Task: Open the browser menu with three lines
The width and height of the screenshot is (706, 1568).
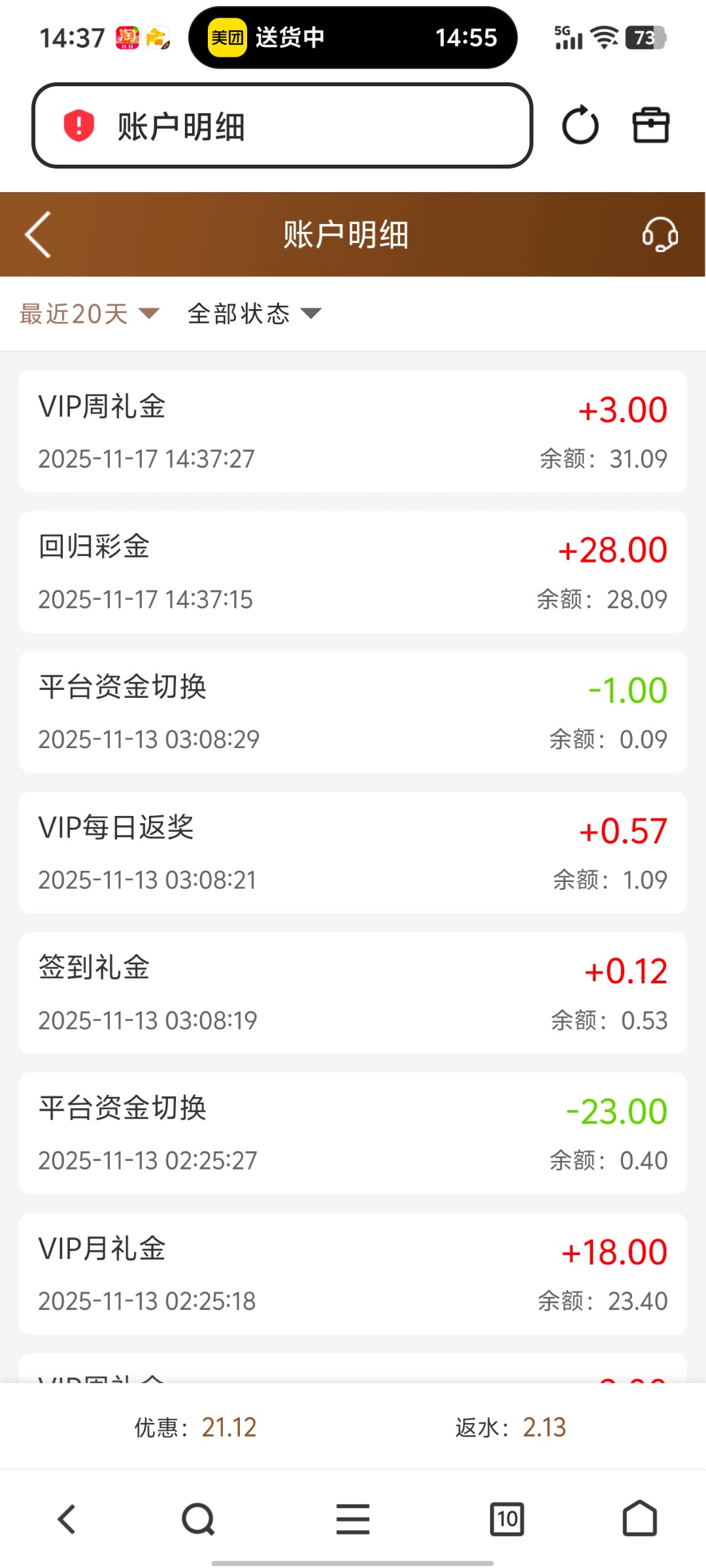Action: click(x=353, y=1519)
